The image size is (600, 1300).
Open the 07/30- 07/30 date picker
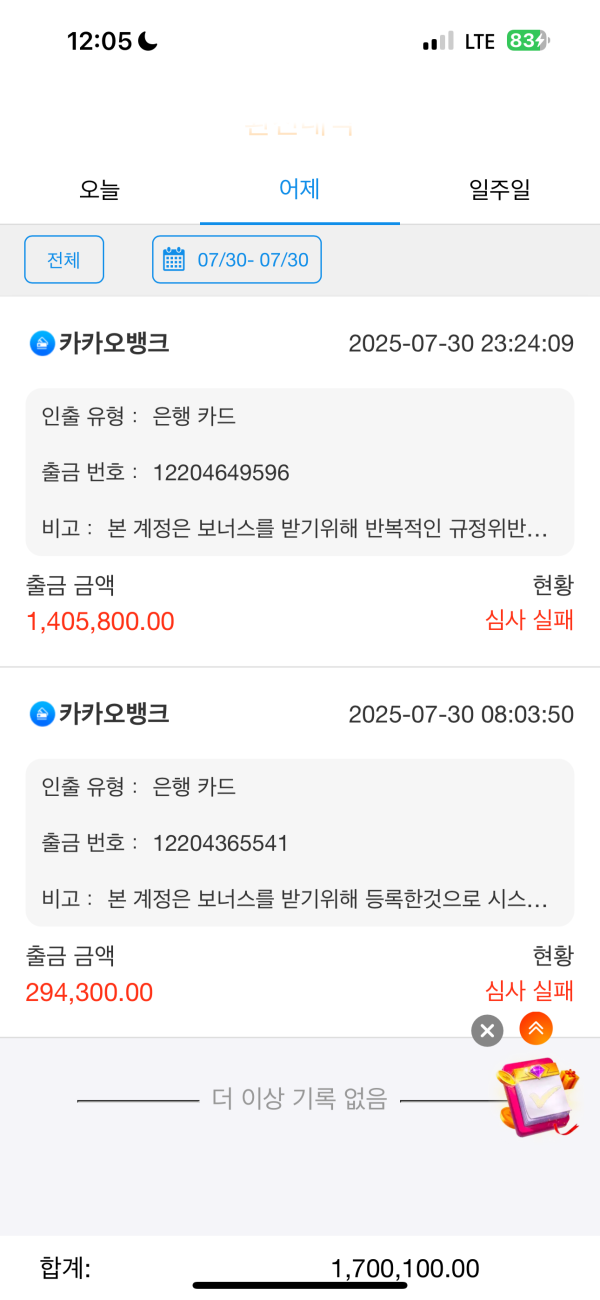(x=237, y=260)
